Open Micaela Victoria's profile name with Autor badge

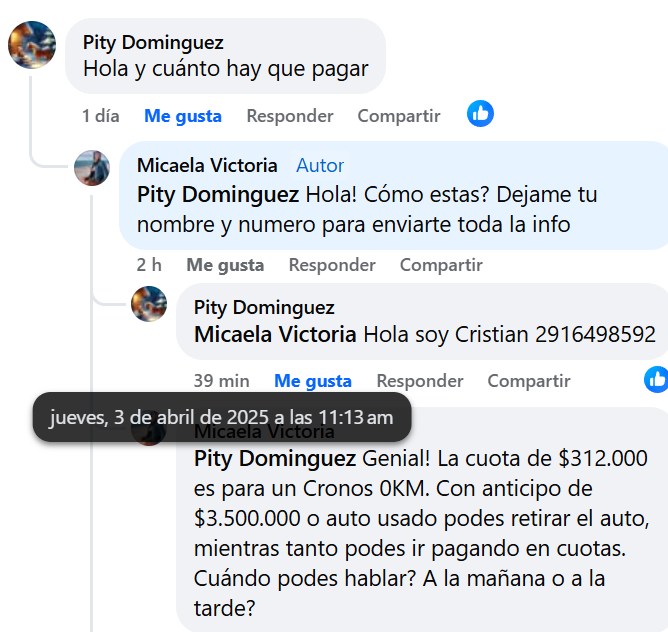[x=207, y=165]
